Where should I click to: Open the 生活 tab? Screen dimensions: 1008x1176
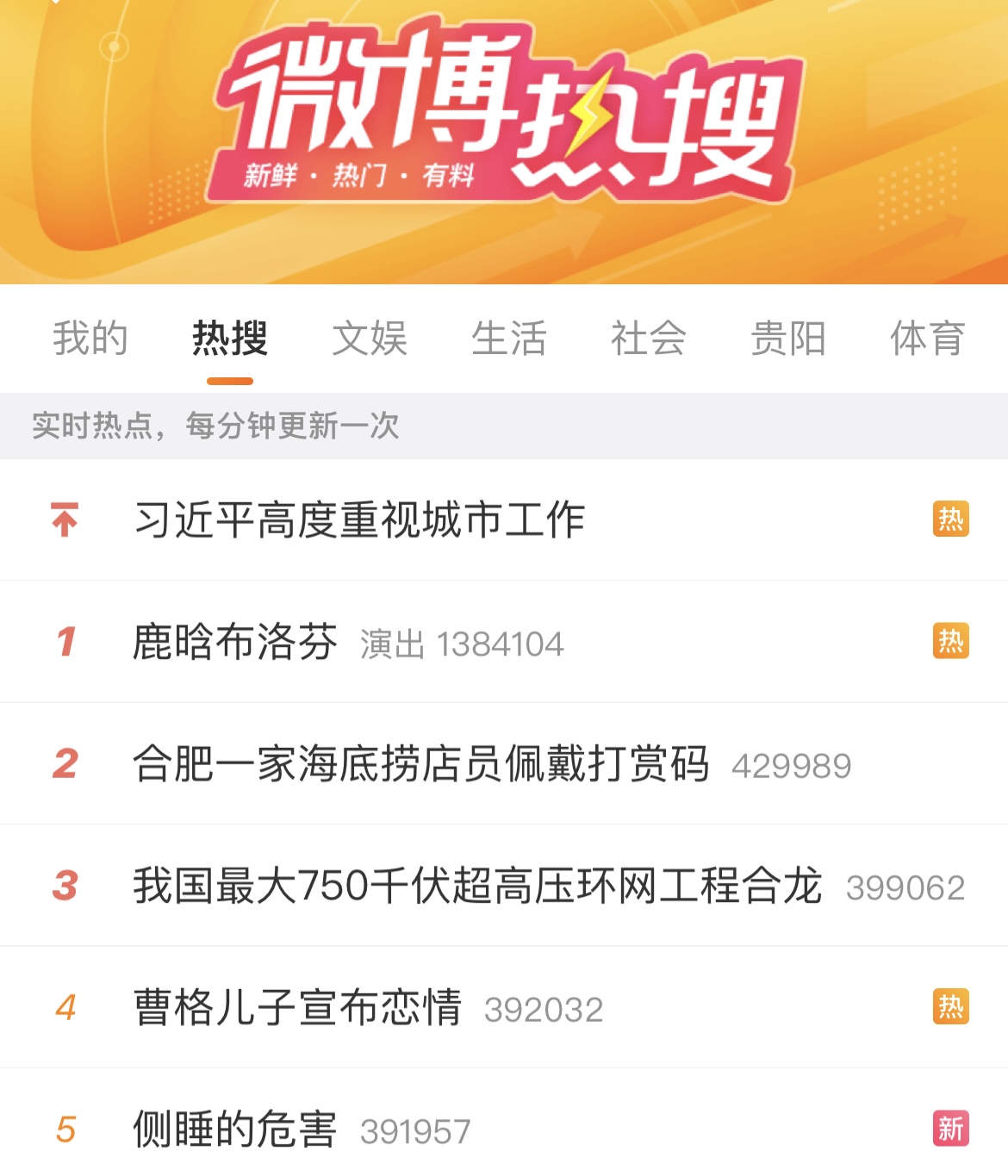point(509,338)
